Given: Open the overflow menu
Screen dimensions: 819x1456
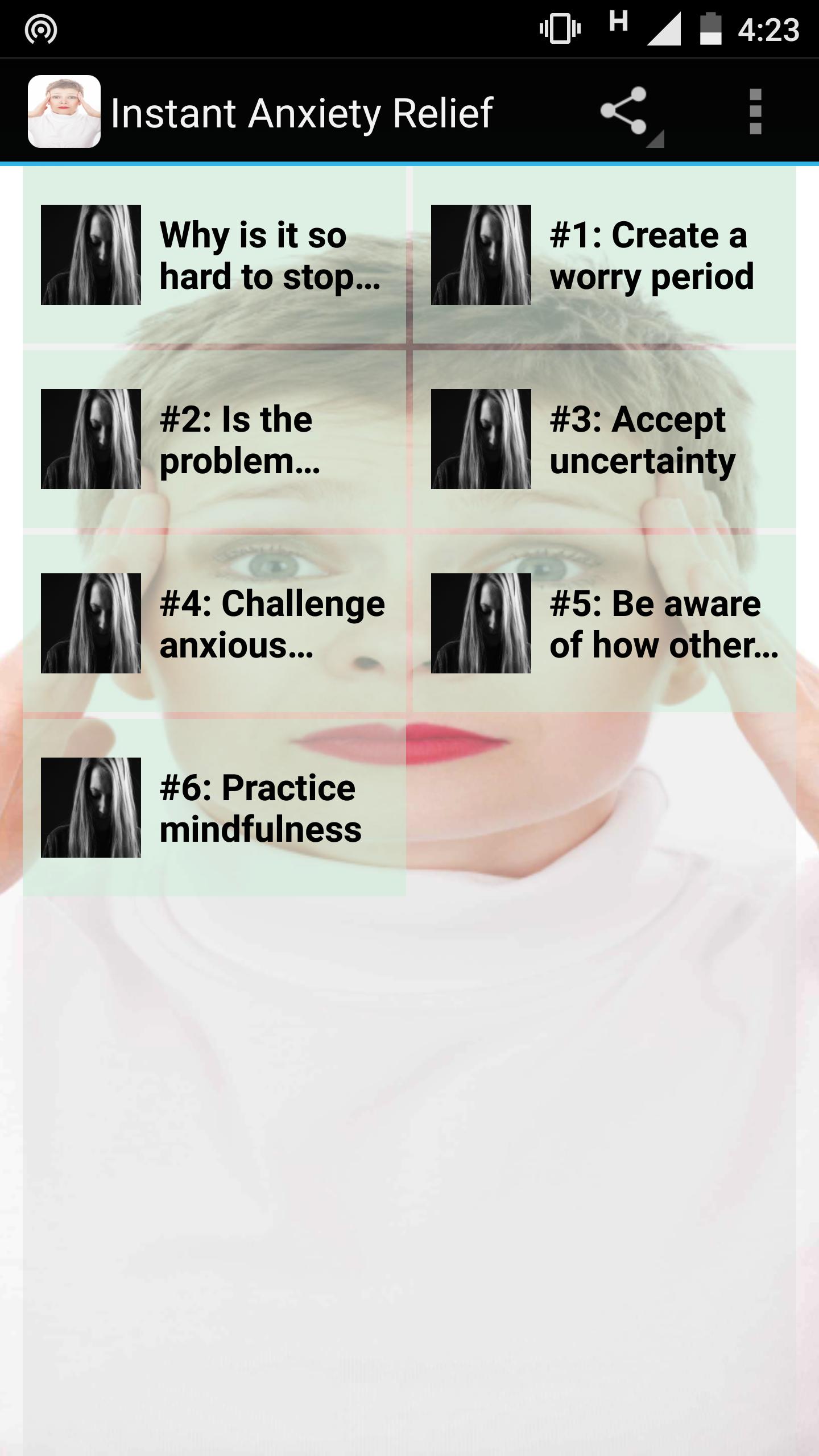Looking at the screenshot, I should 755,111.
